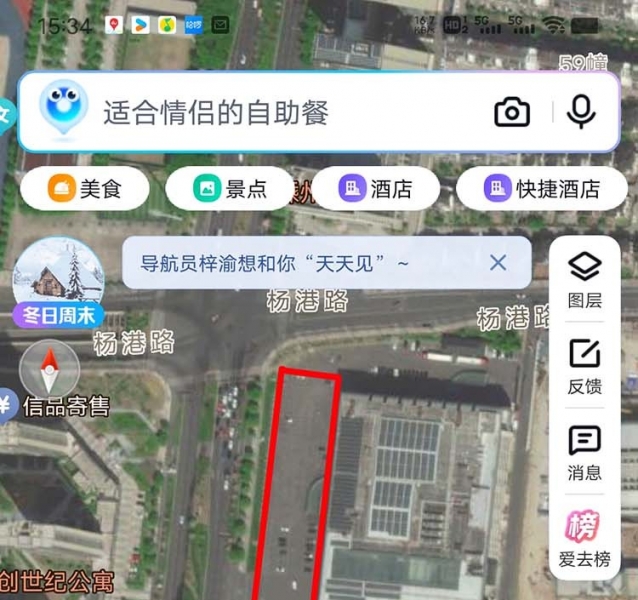
Task: Open the 爱去榜 ranking list
Action: click(584, 538)
